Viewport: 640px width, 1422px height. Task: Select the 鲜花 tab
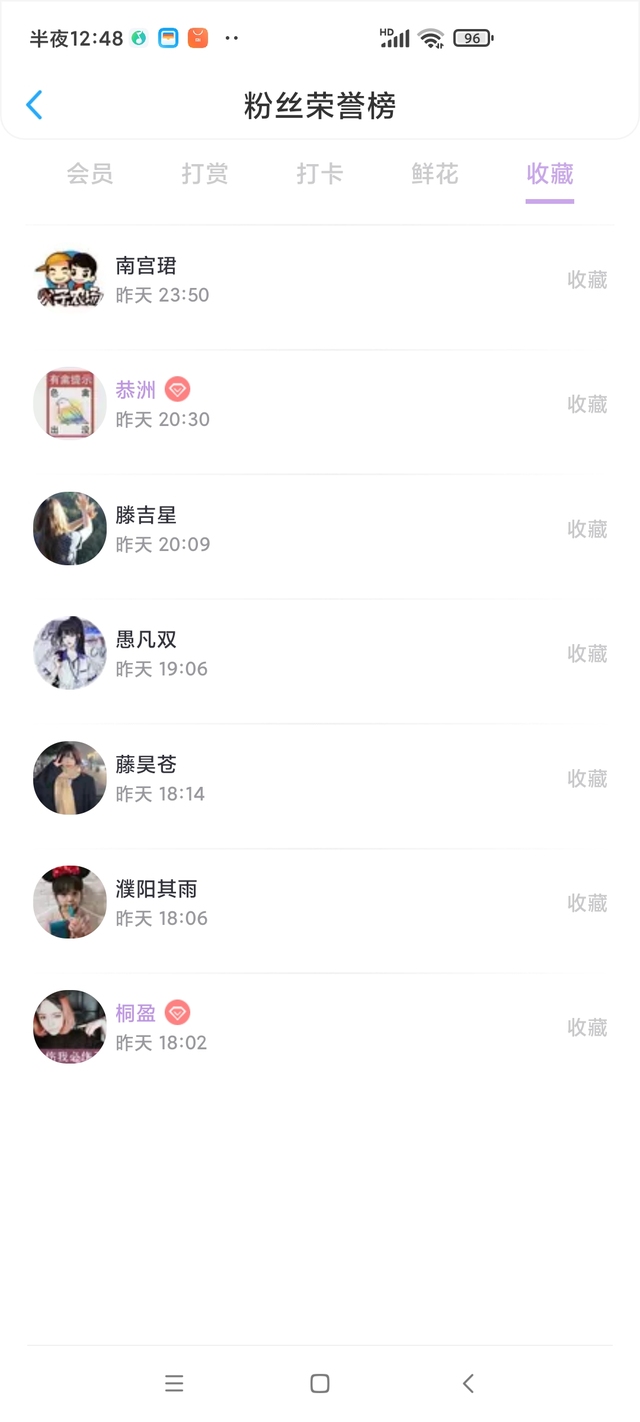435,174
